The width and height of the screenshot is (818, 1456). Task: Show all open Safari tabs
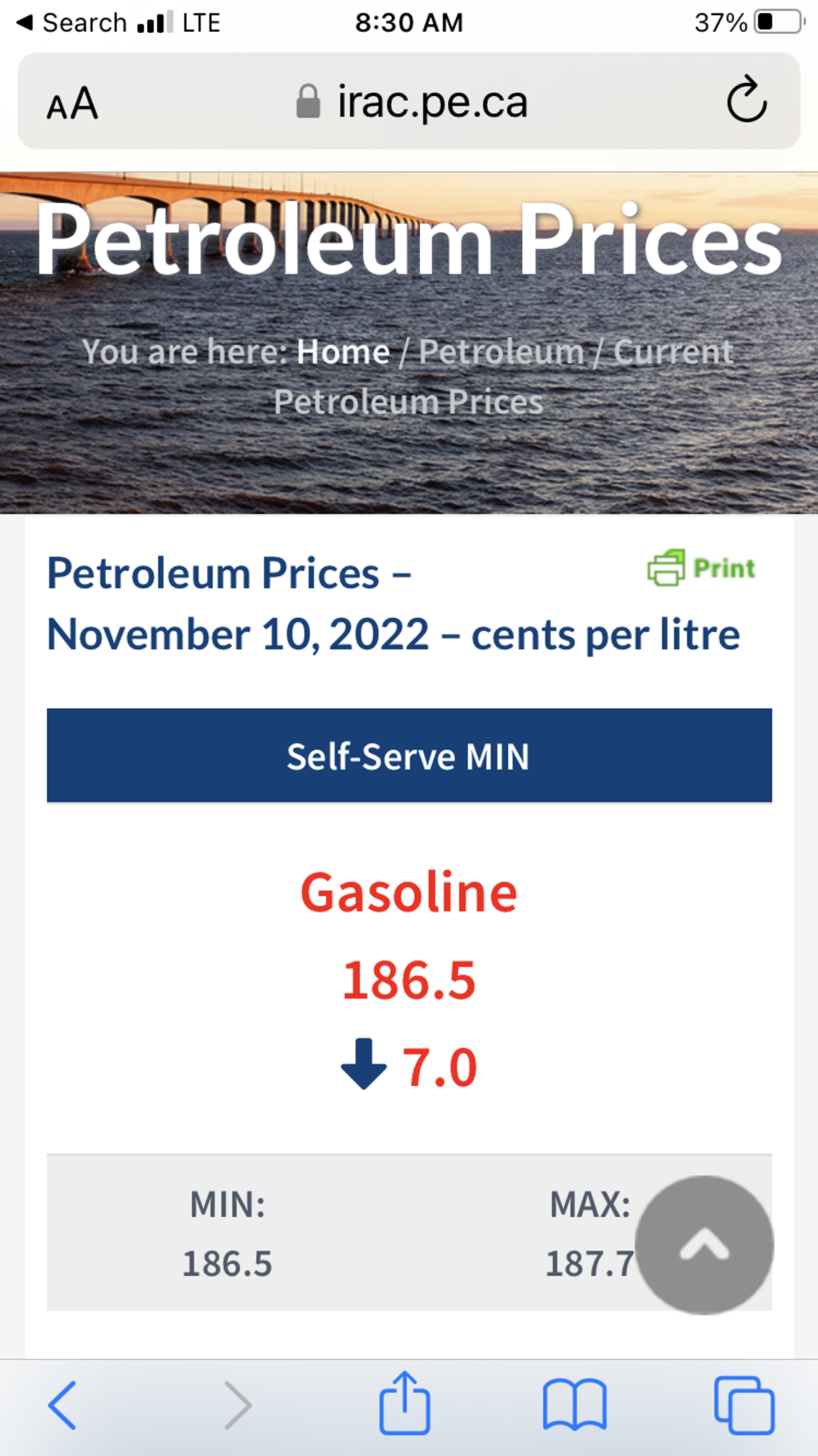(x=745, y=1405)
